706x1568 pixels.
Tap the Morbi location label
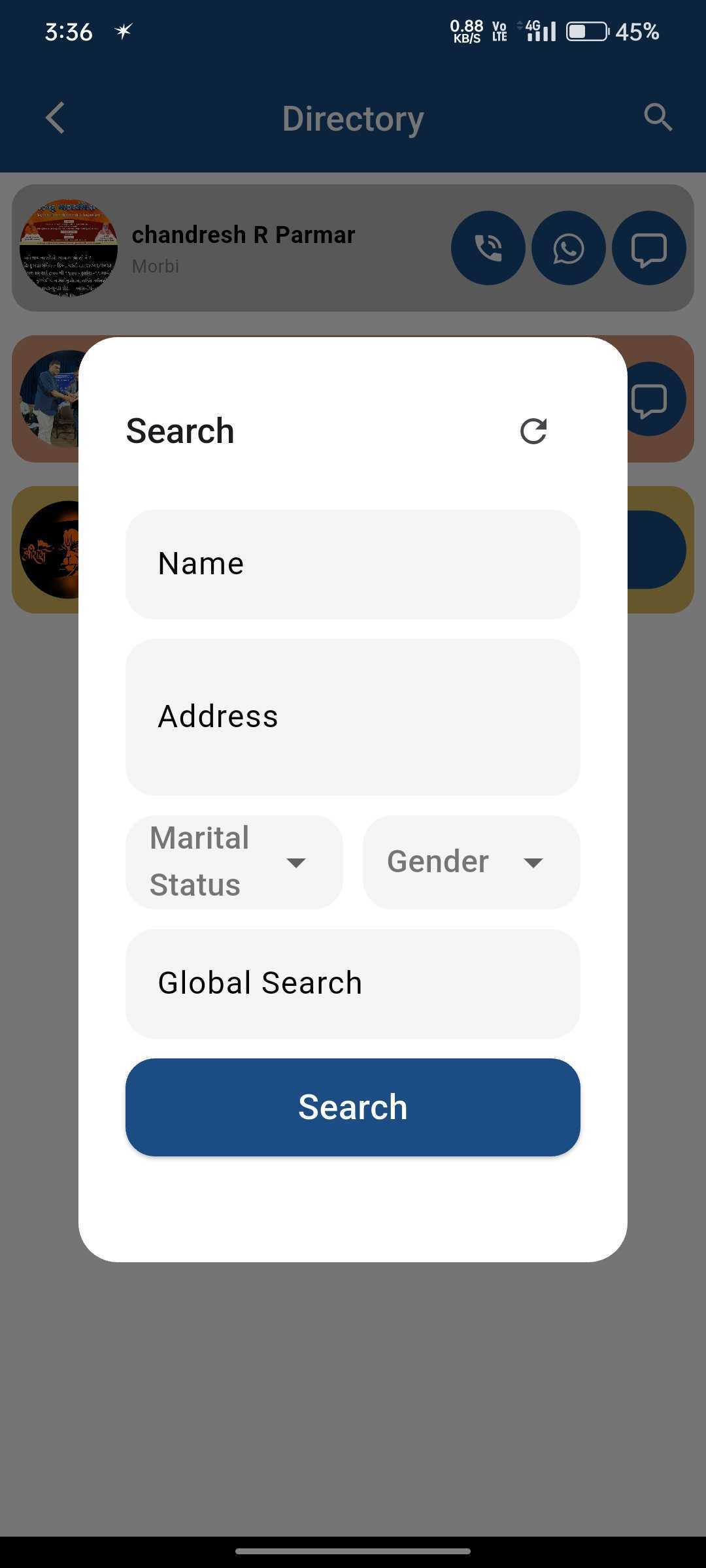tap(156, 266)
